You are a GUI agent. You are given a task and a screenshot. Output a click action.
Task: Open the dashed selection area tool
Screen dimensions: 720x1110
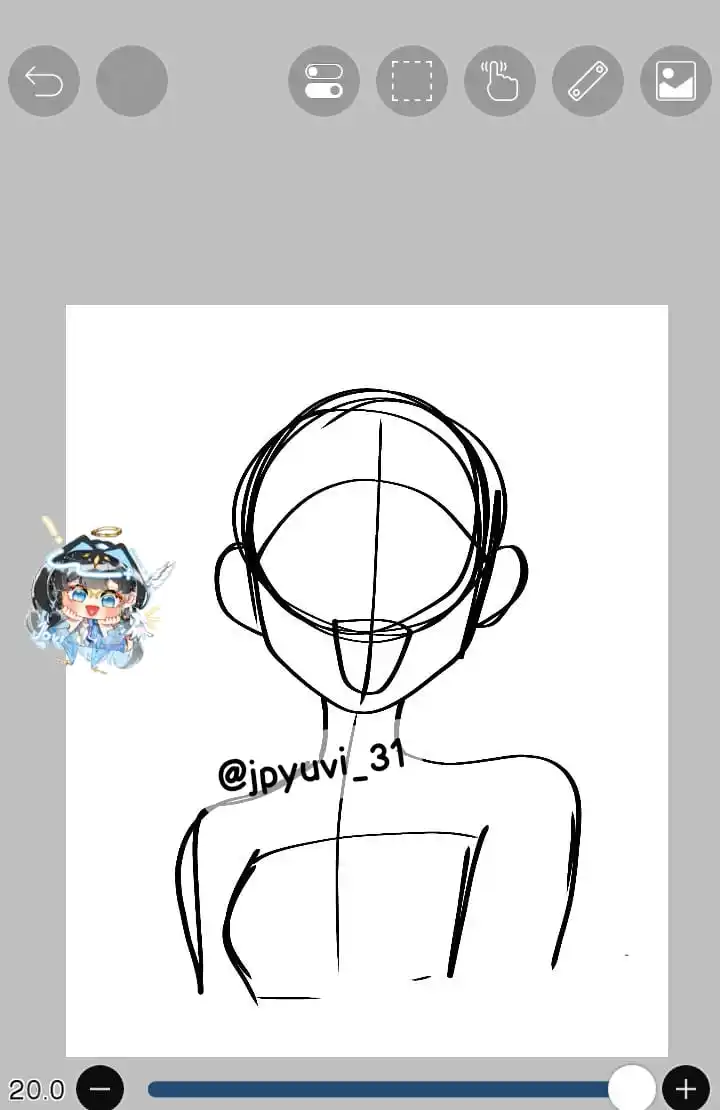tap(411, 81)
